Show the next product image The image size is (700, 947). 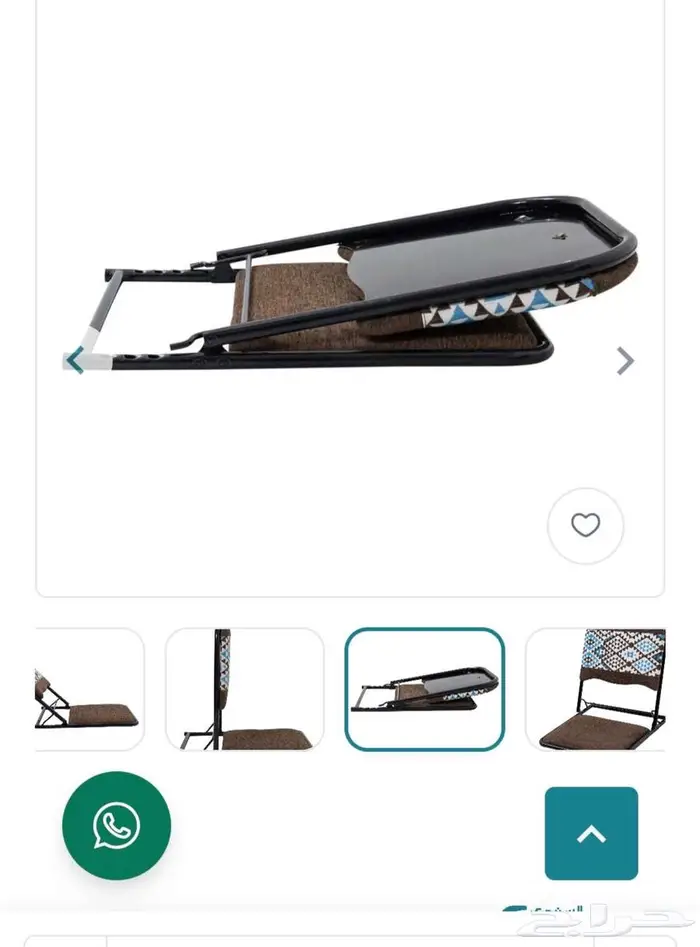click(x=625, y=361)
